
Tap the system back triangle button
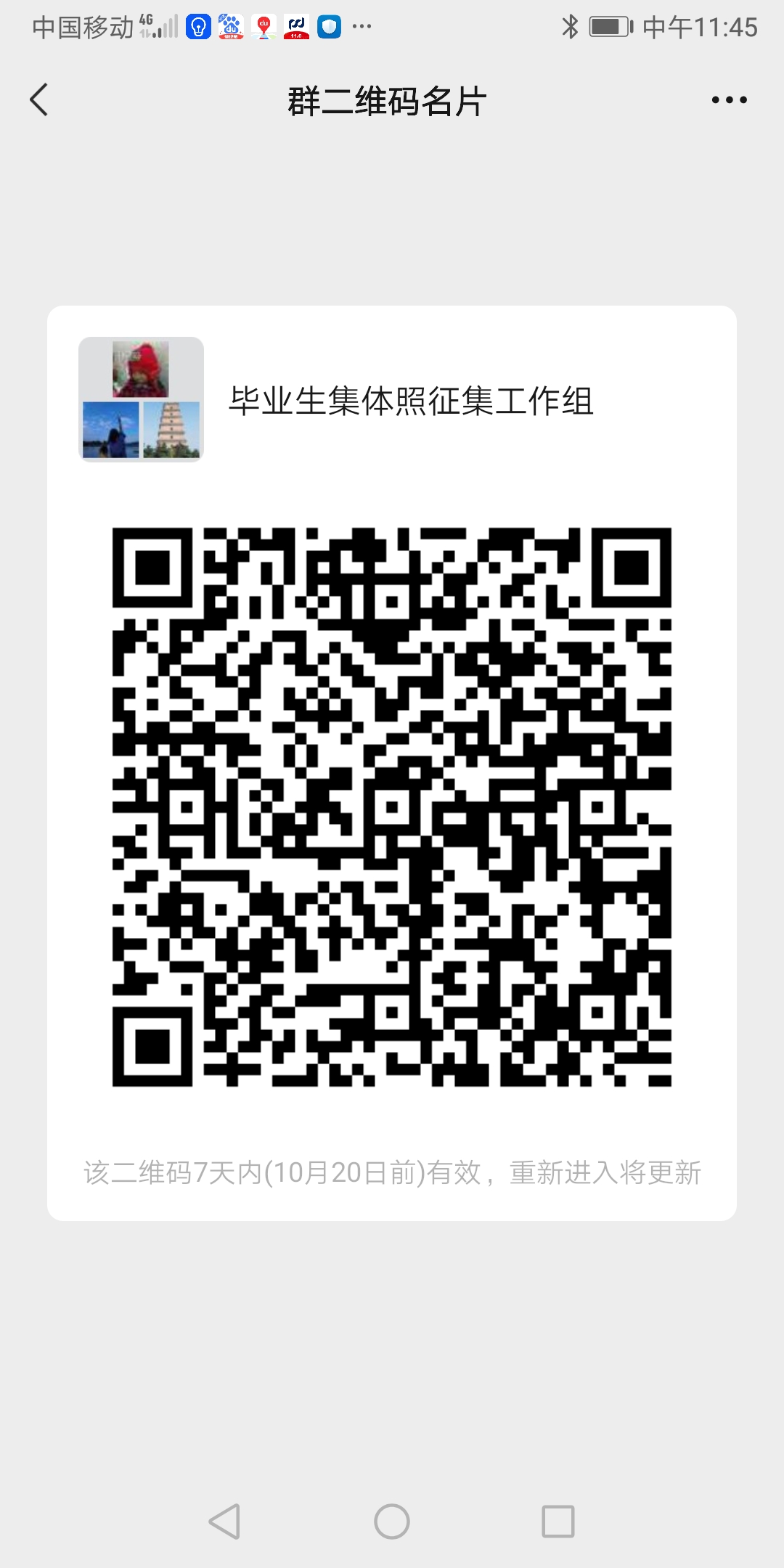point(225,1521)
